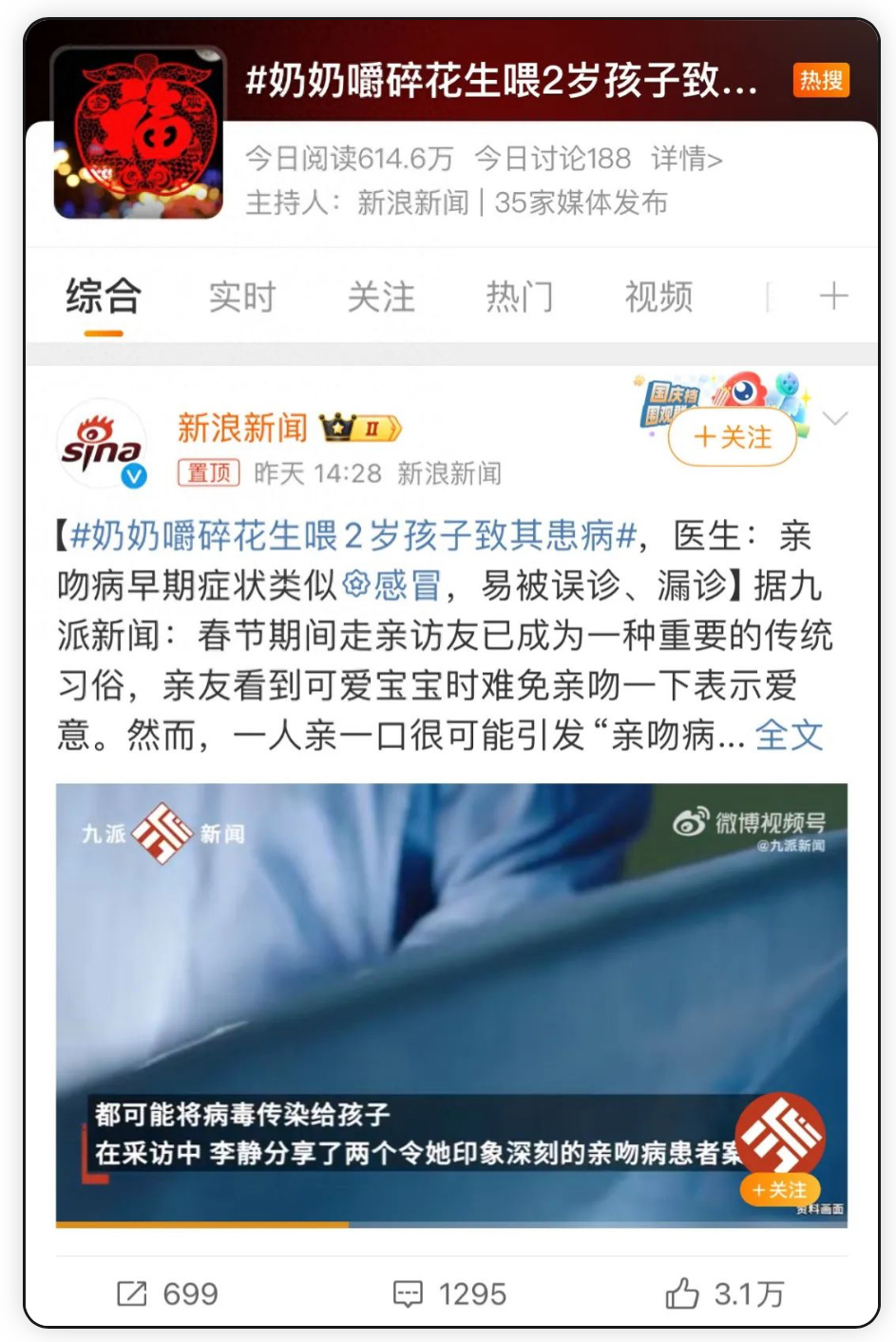The height and width of the screenshot is (1342, 896).
Task: Select the 综合 tab
Action: tap(104, 297)
